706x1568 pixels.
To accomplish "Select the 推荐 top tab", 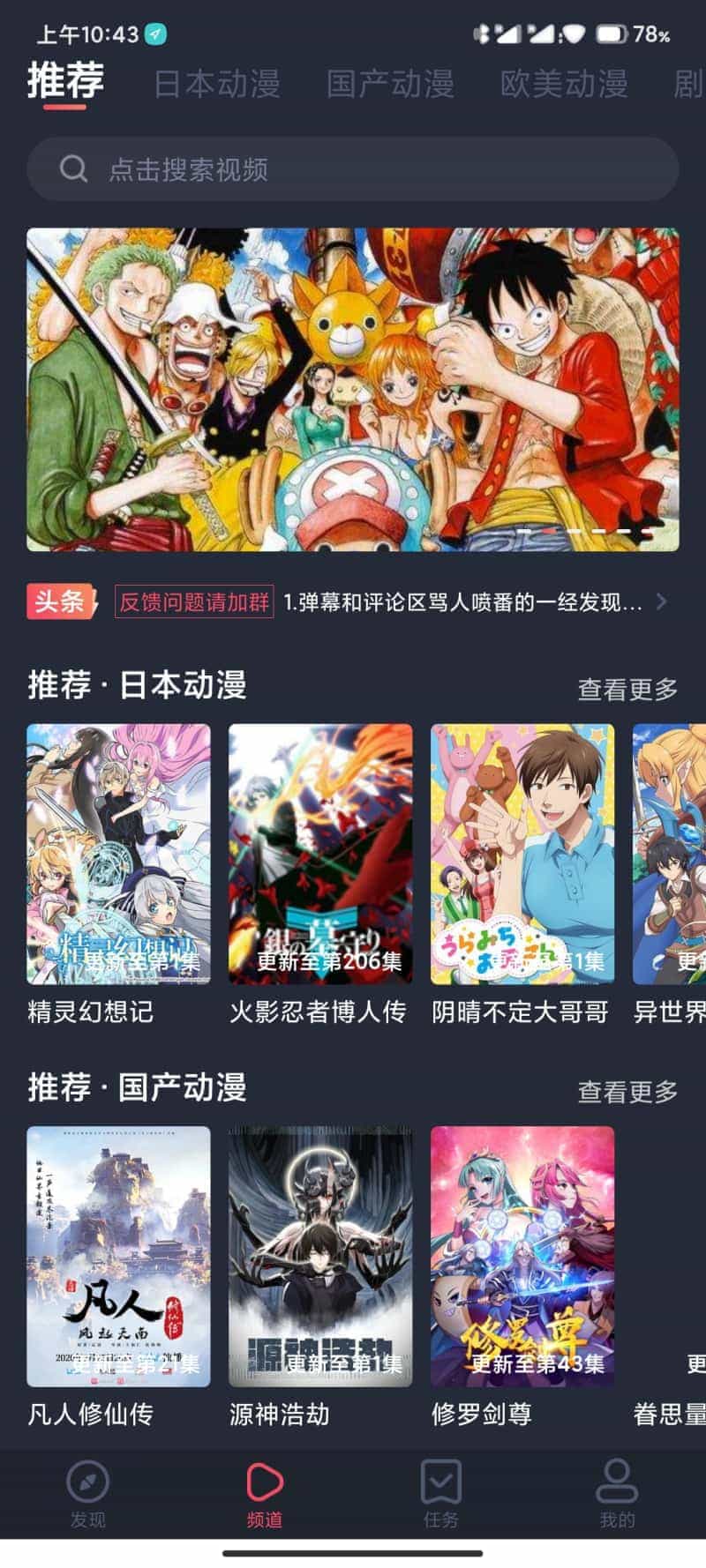I will point(65,82).
